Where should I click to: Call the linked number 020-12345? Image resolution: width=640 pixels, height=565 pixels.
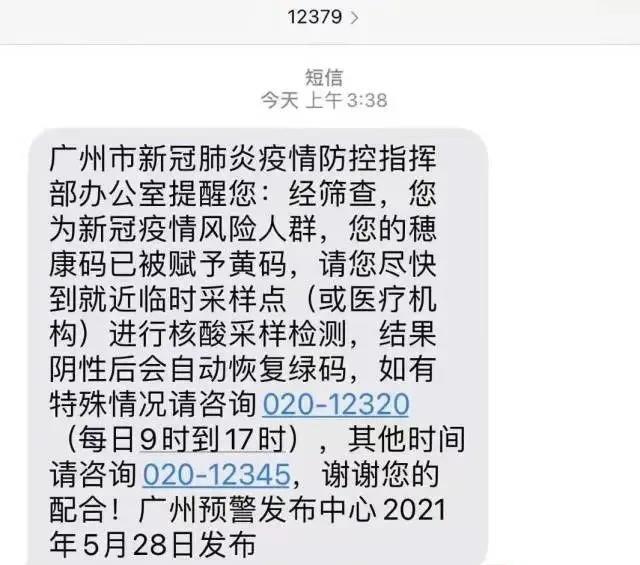click(x=217, y=473)
